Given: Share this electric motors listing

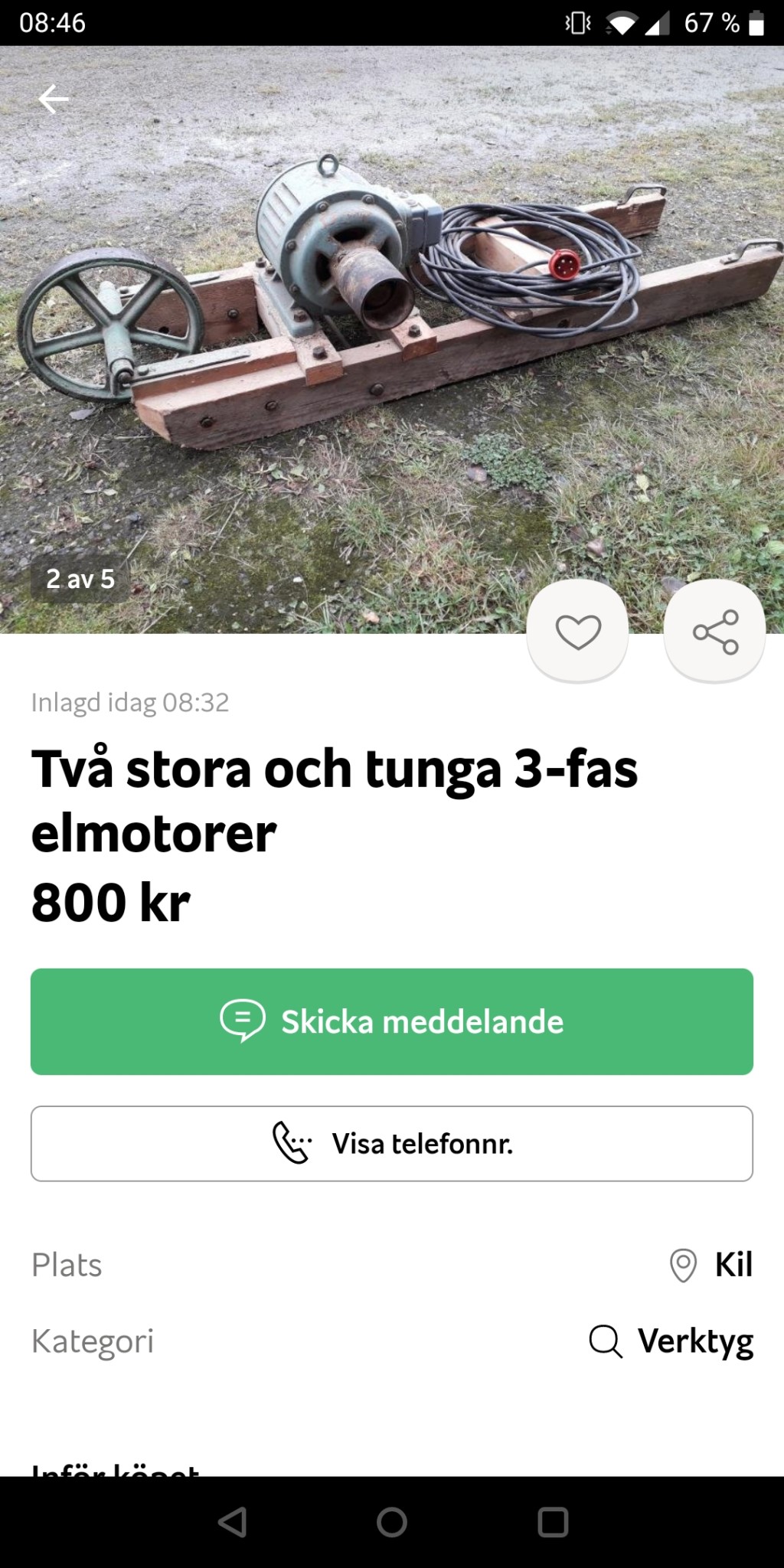Looking at the screenshot, I should click(x=715, y=632).
